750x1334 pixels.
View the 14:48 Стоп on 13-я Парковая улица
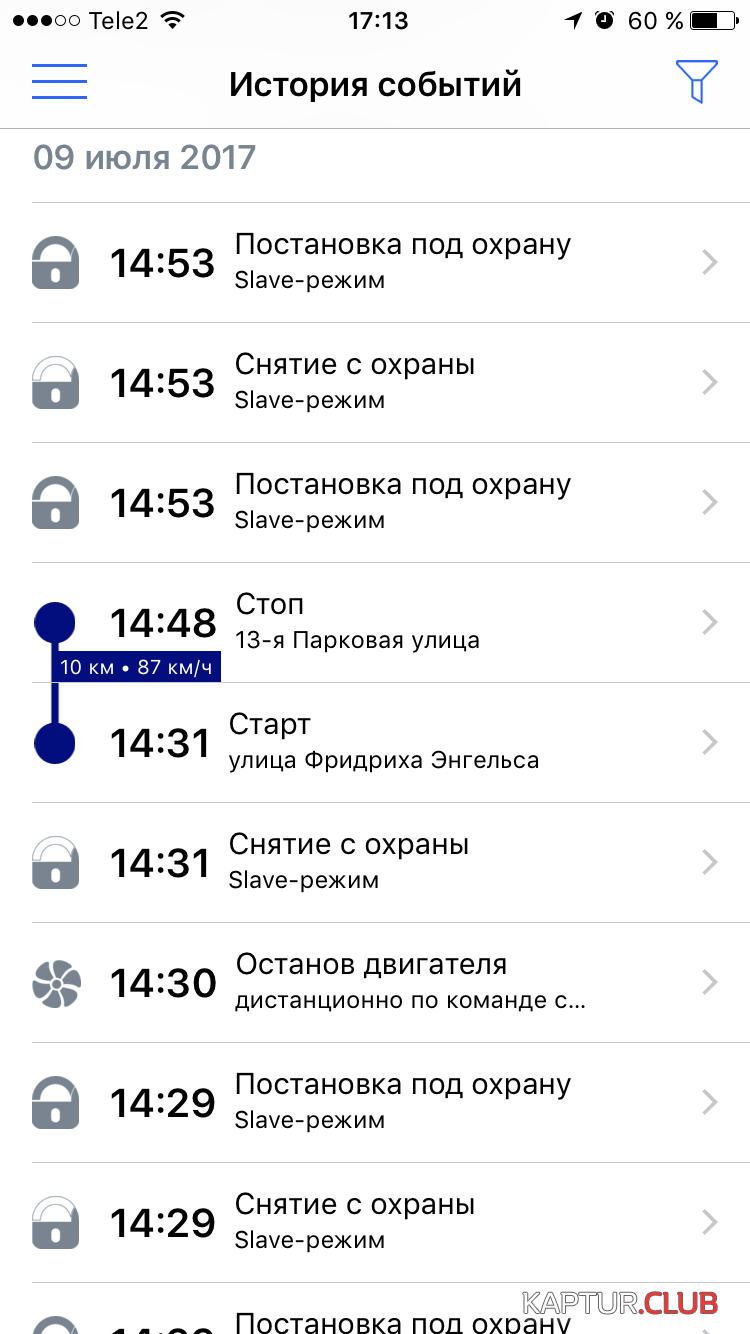click(375, 623)
